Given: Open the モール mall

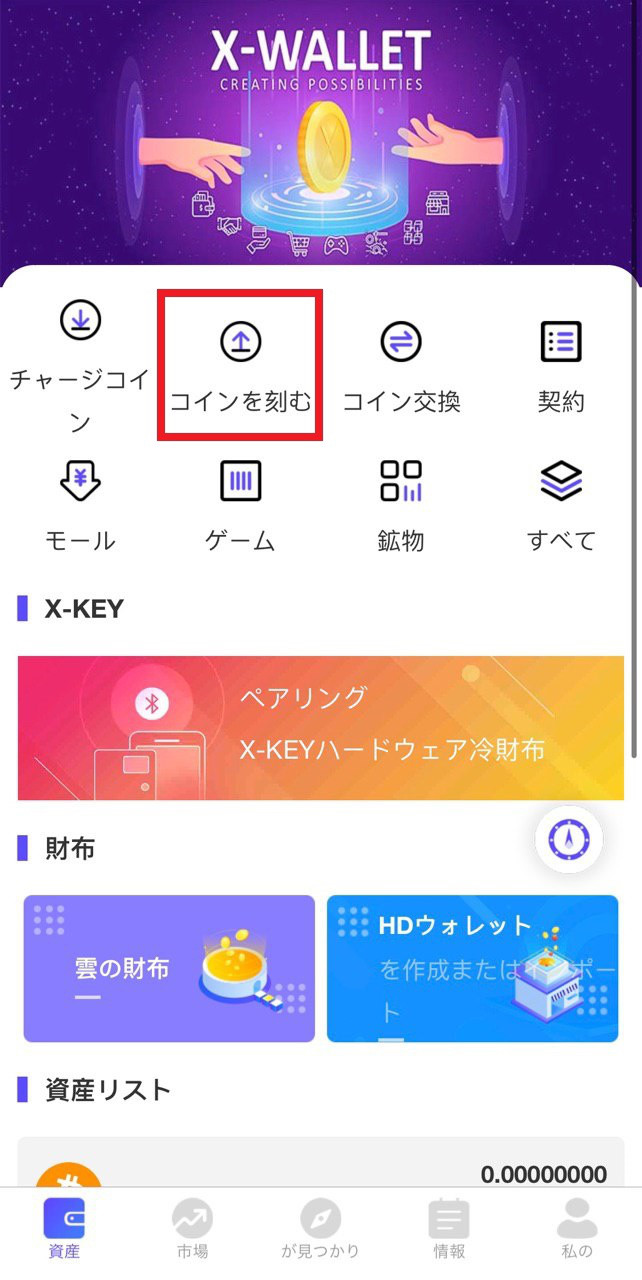Looking at the screenshot, I should (80, 505).
